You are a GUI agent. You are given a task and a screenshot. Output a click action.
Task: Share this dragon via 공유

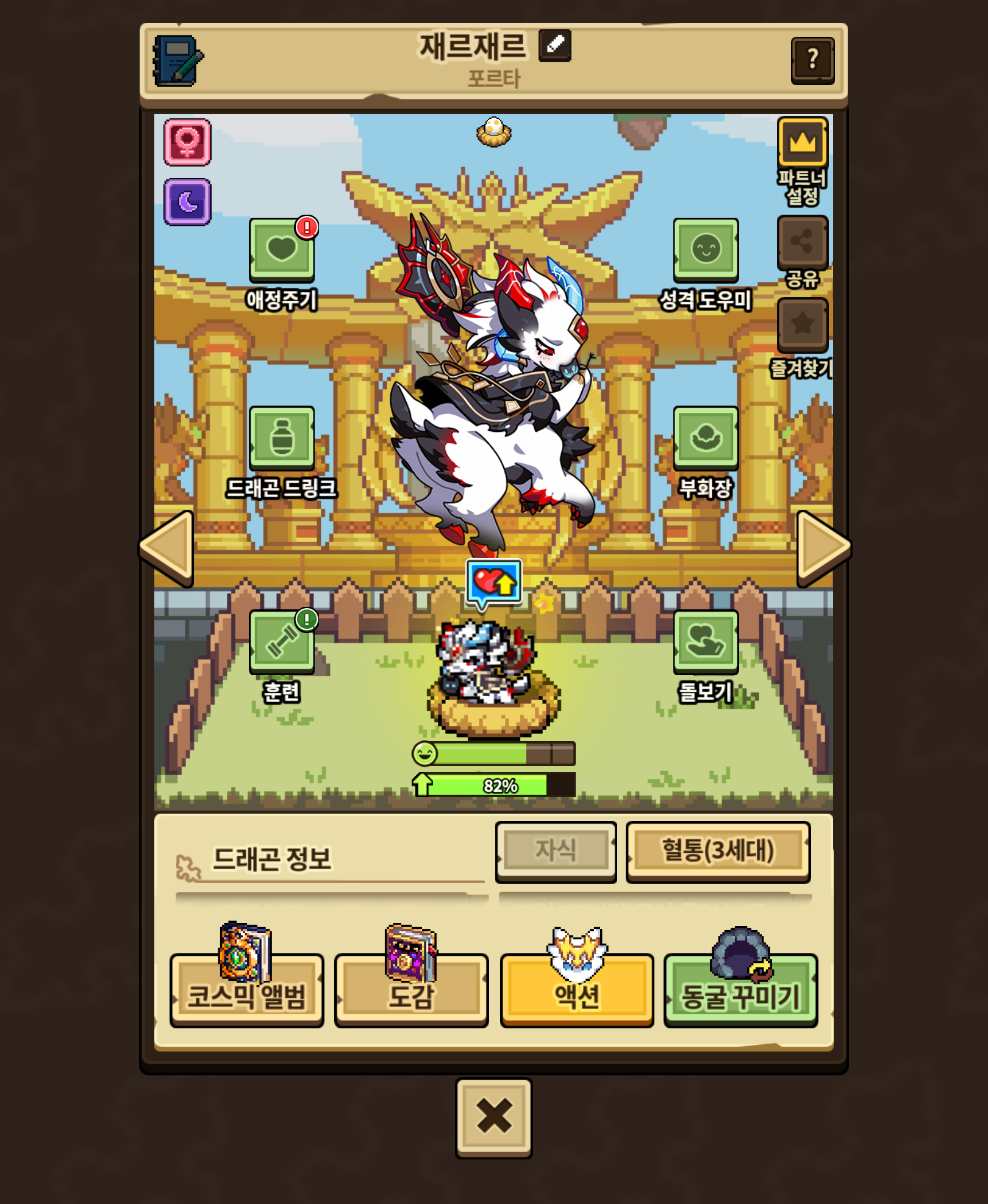pyautogui.click(x=803, y=242)
